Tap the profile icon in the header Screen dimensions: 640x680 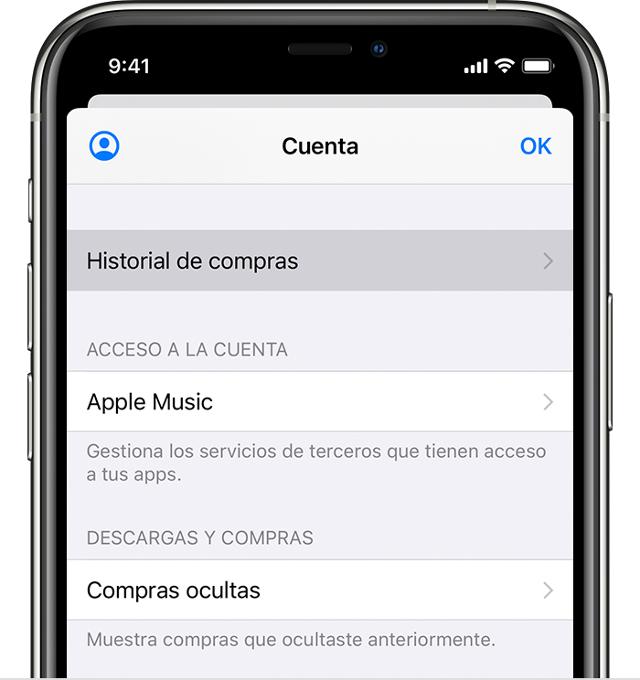(x=104, y=146)
